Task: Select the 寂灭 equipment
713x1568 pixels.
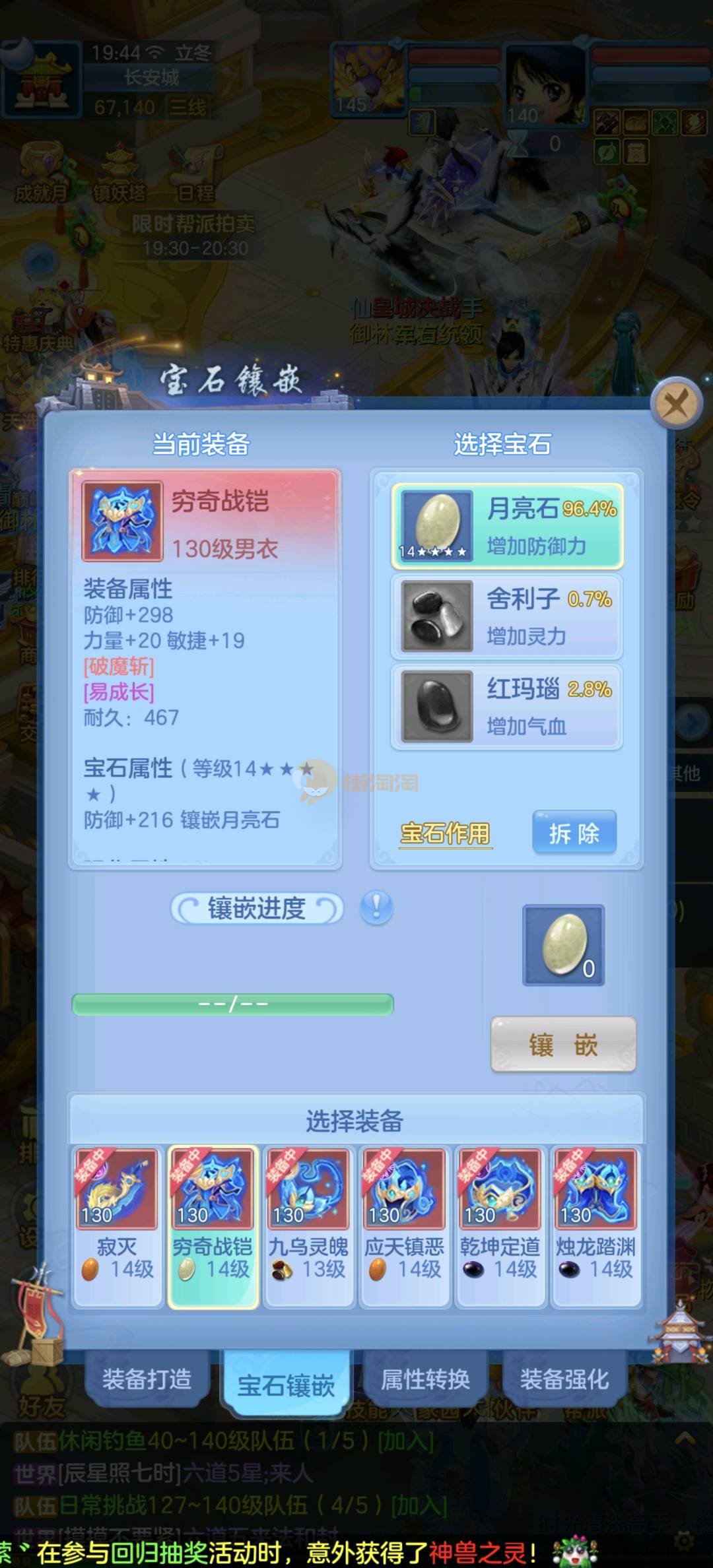Action: (117, 1225)
